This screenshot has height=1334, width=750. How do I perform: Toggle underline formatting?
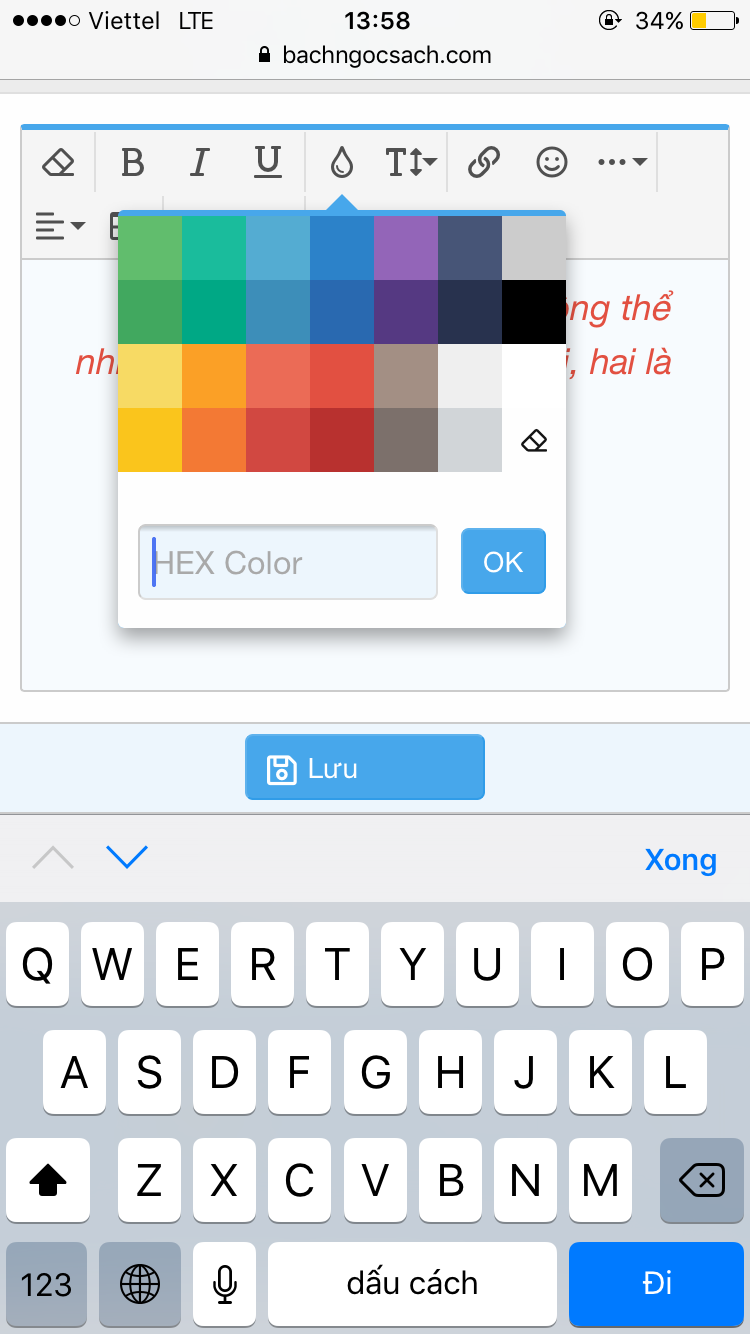pos(267,162)
